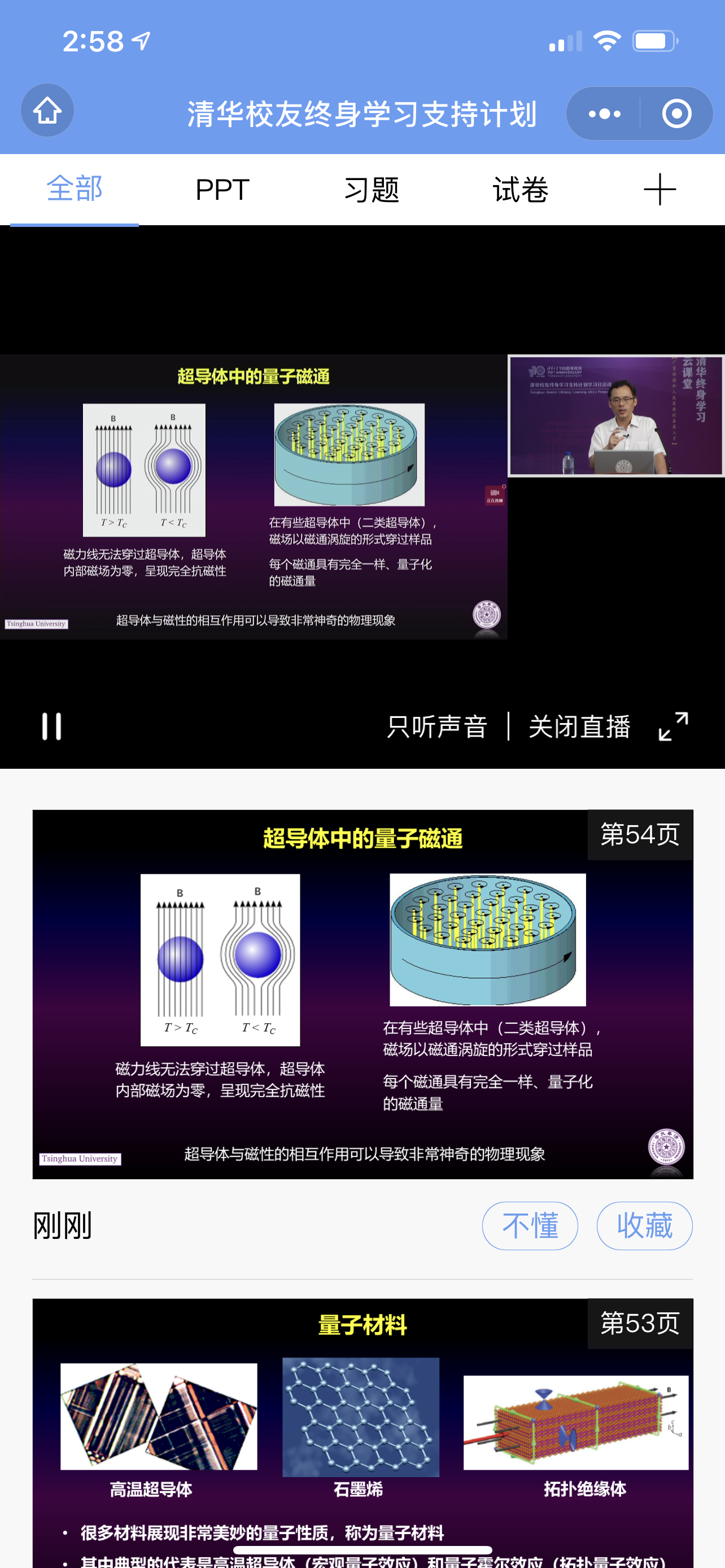Mark slide 54 as 不懂
This screenshot has width=725, height=1568.
[530, 1225]
